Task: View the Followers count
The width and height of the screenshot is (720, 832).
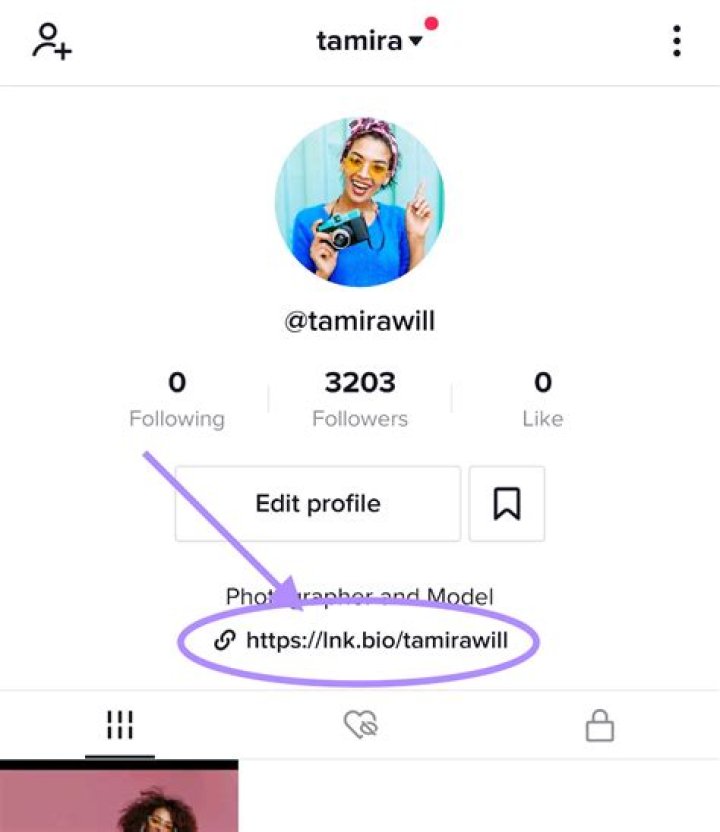Action: (x=360, y=395)
